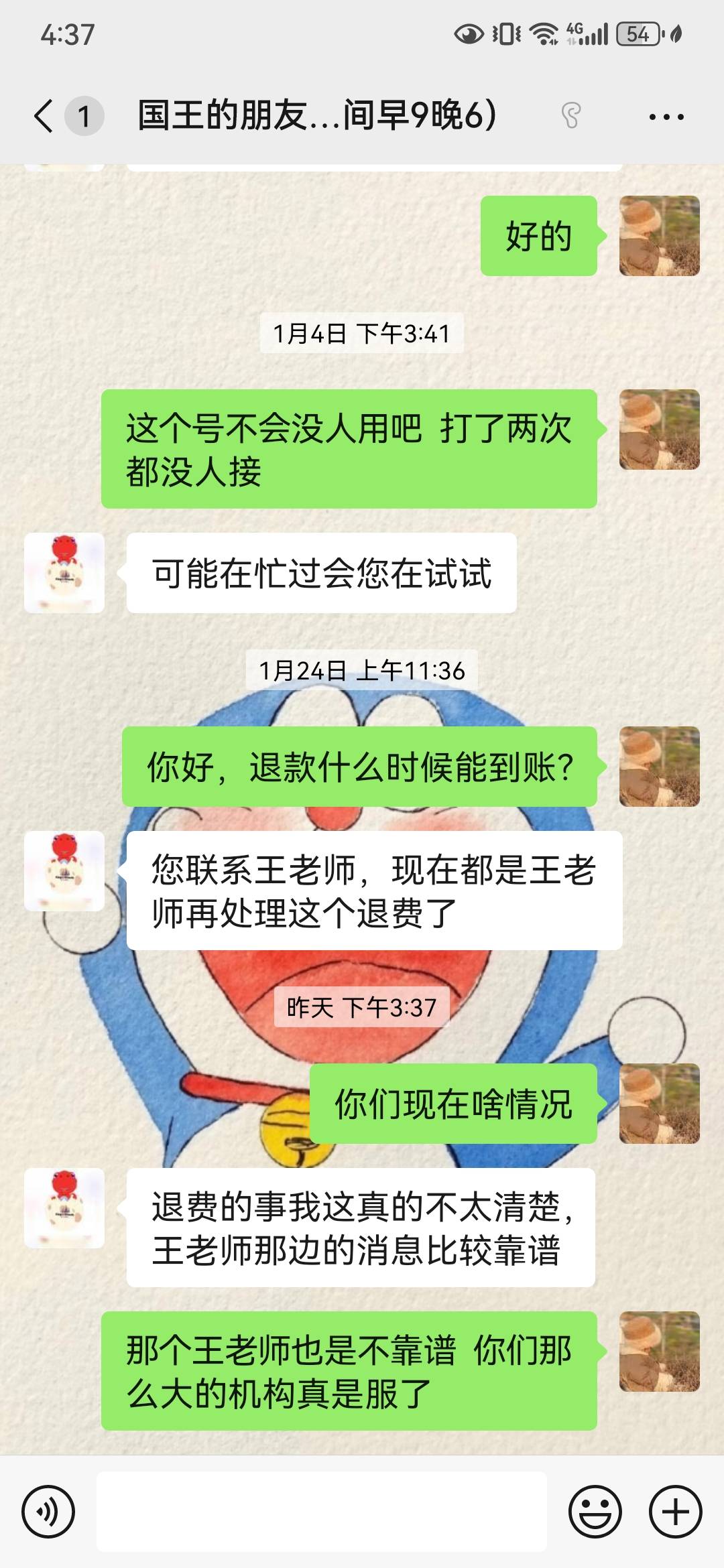
Task: Open my avatar beside '你们现在啥情况'
Action: tap(659, 1104)
